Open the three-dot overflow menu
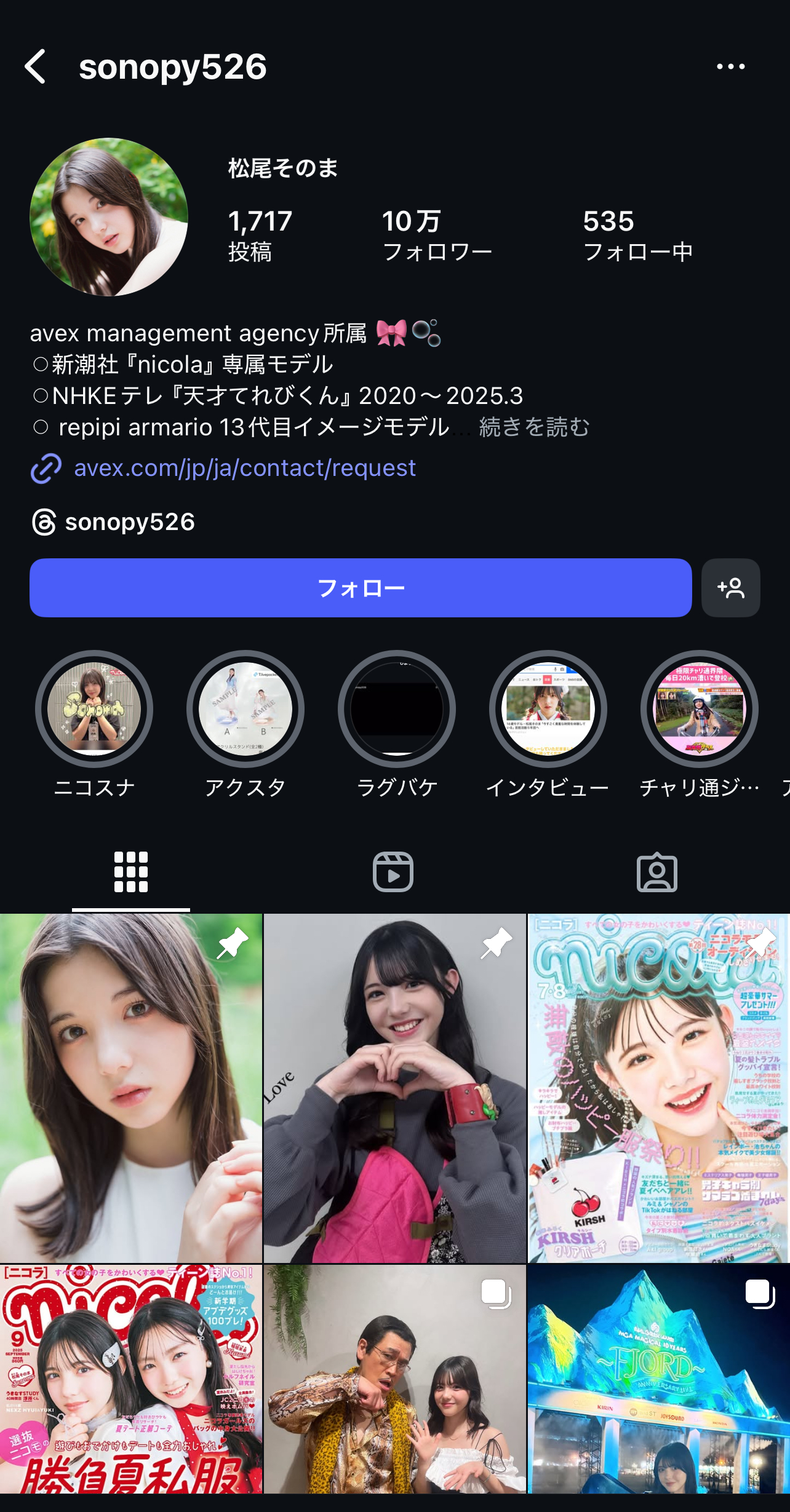Image resolution: width=790 pixels, height=1512 pixels. [730, 66]
